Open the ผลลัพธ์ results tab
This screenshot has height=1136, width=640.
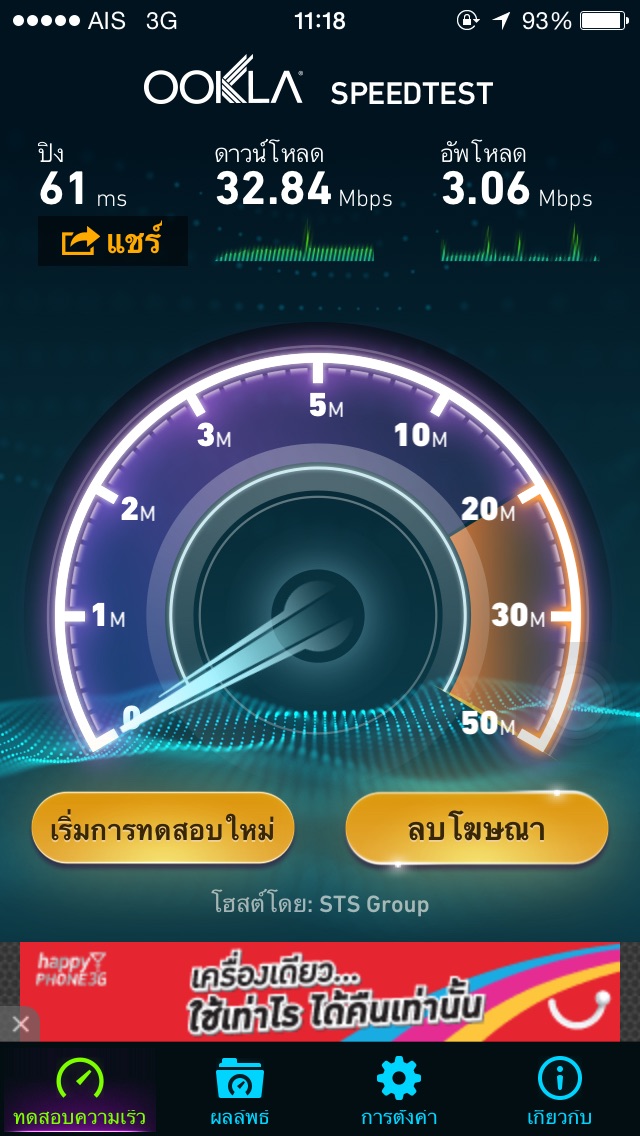(240, 1090)
